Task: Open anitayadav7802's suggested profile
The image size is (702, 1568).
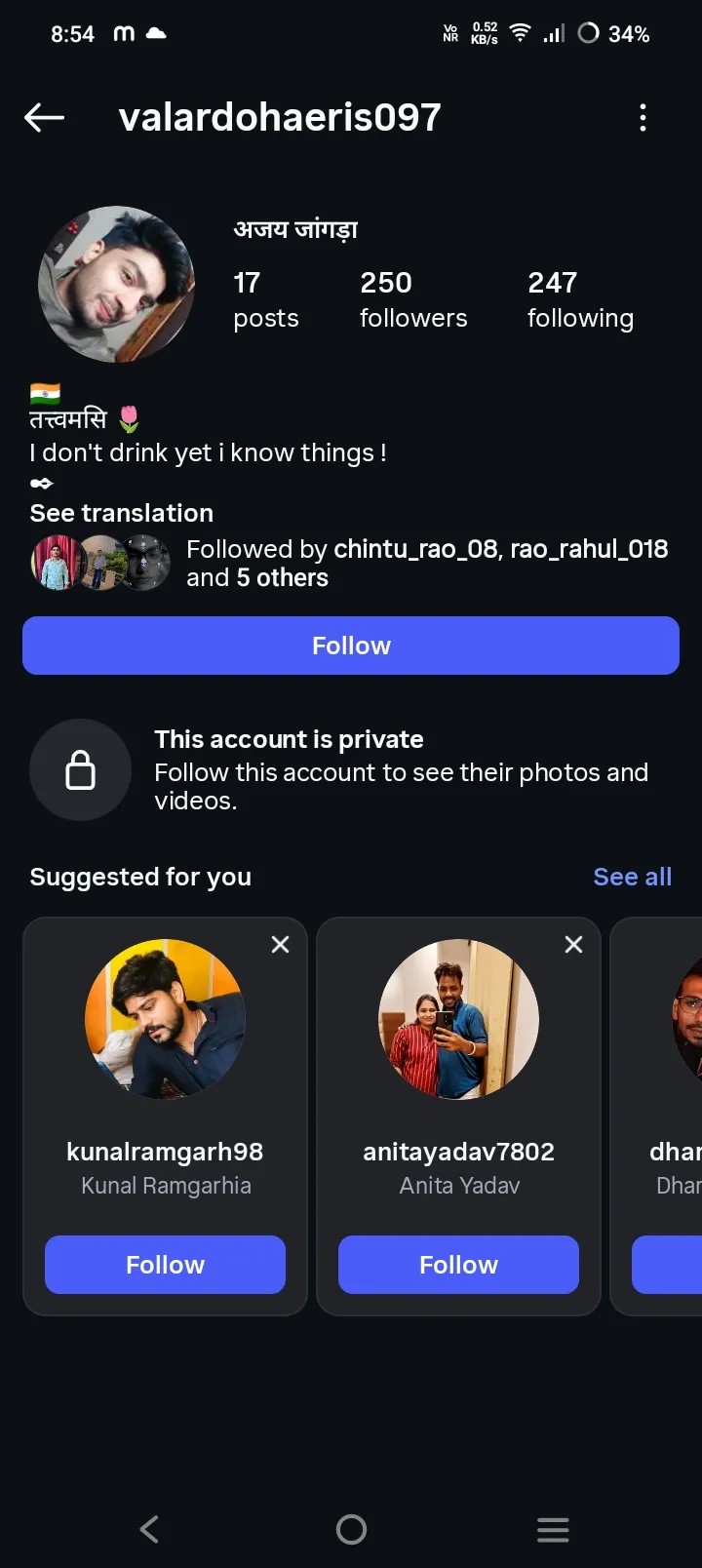Action: coord(458,1019)
